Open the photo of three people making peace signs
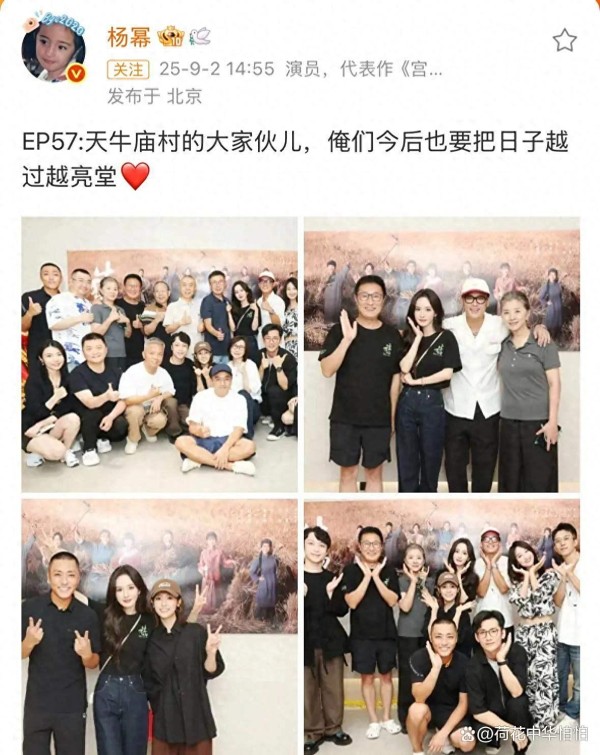600x755 pixels. 160,627
